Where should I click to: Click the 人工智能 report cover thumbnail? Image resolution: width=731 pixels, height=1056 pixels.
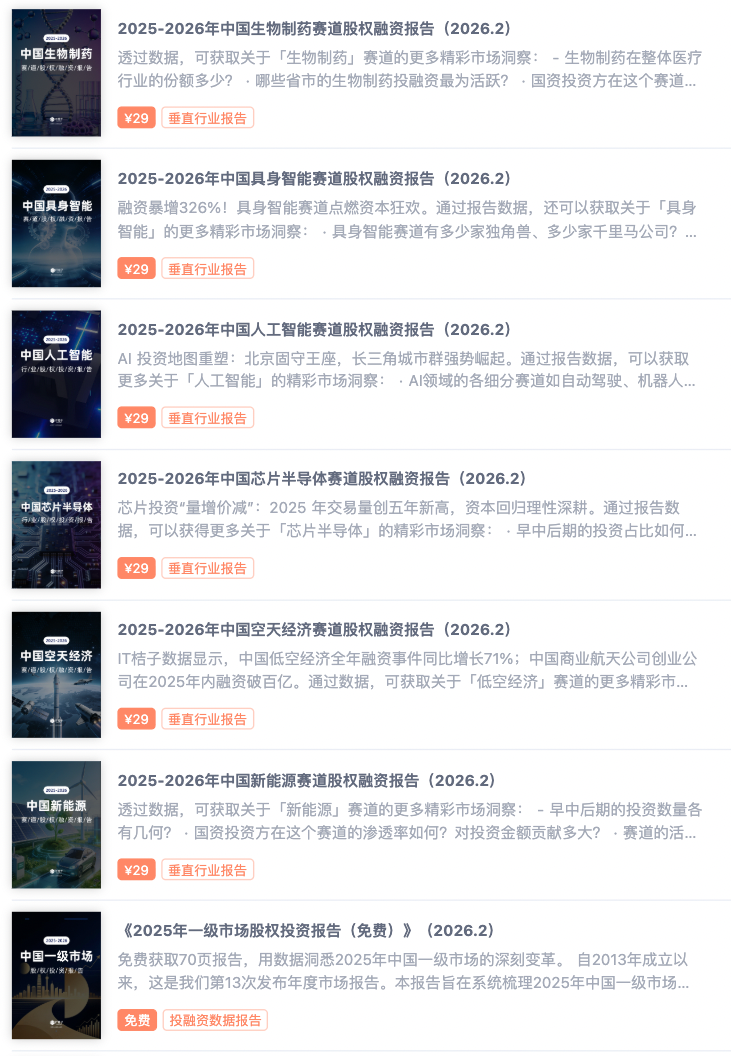[x=56, y=374]
